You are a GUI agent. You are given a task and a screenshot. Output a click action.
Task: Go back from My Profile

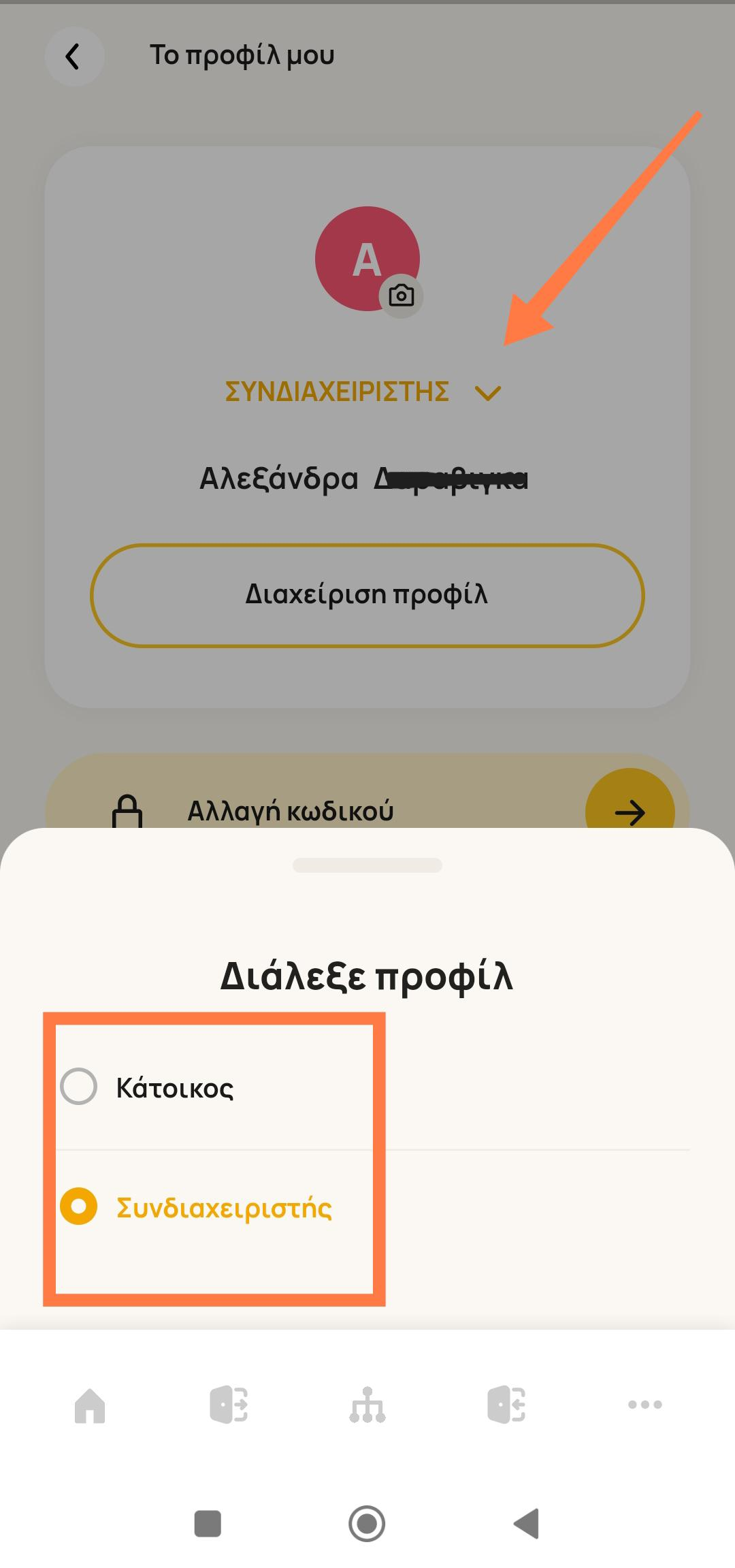click(x=73, y=57)
